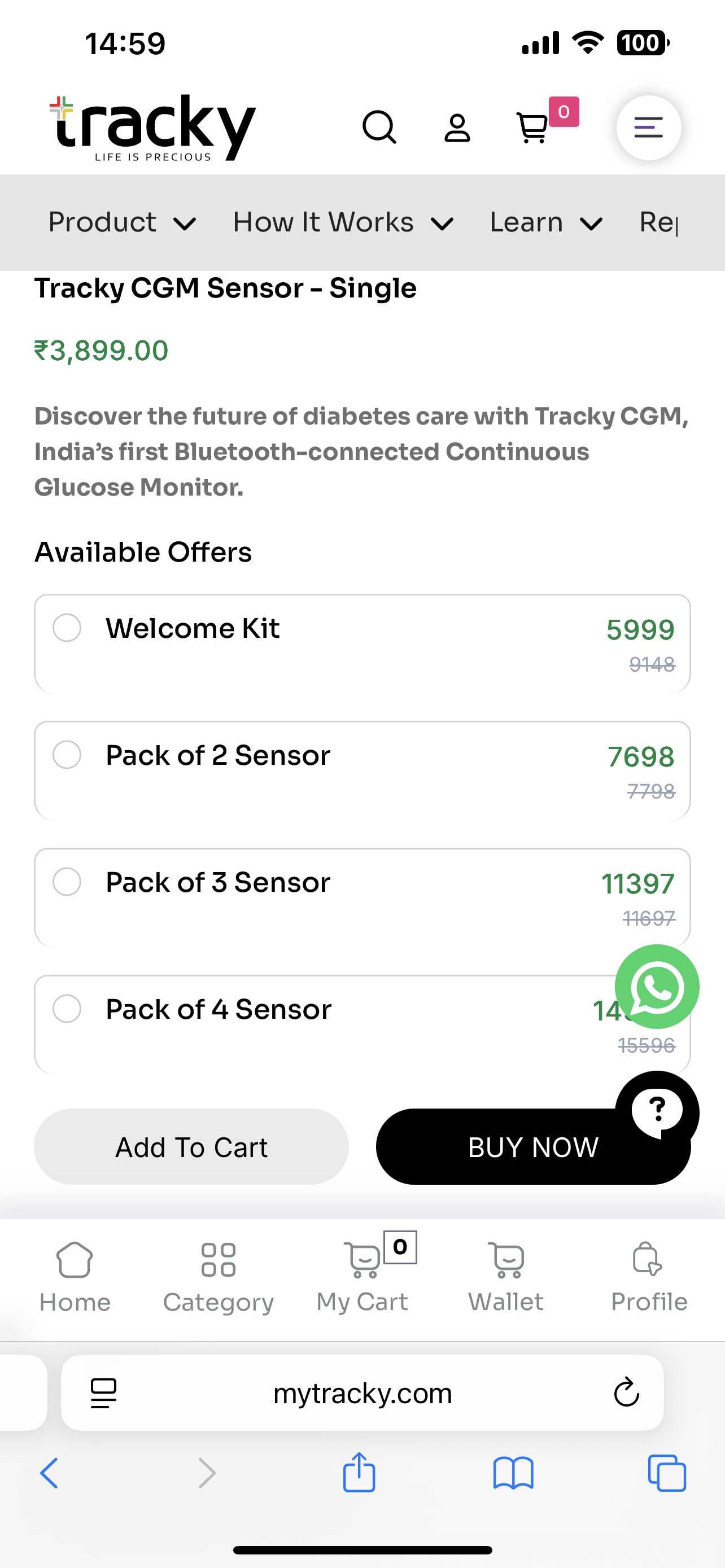Choose the Pack of 2 Sensor offer
The width and height of the screenshot is (725, 1568).
(362, 770)
